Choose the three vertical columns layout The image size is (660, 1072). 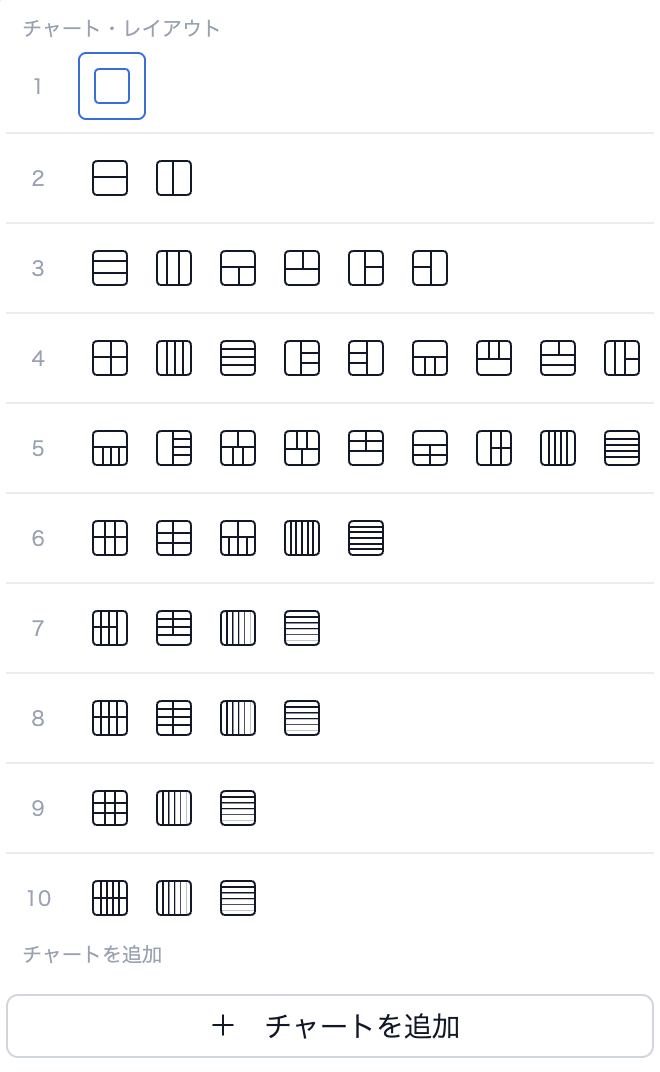(174, 268)
